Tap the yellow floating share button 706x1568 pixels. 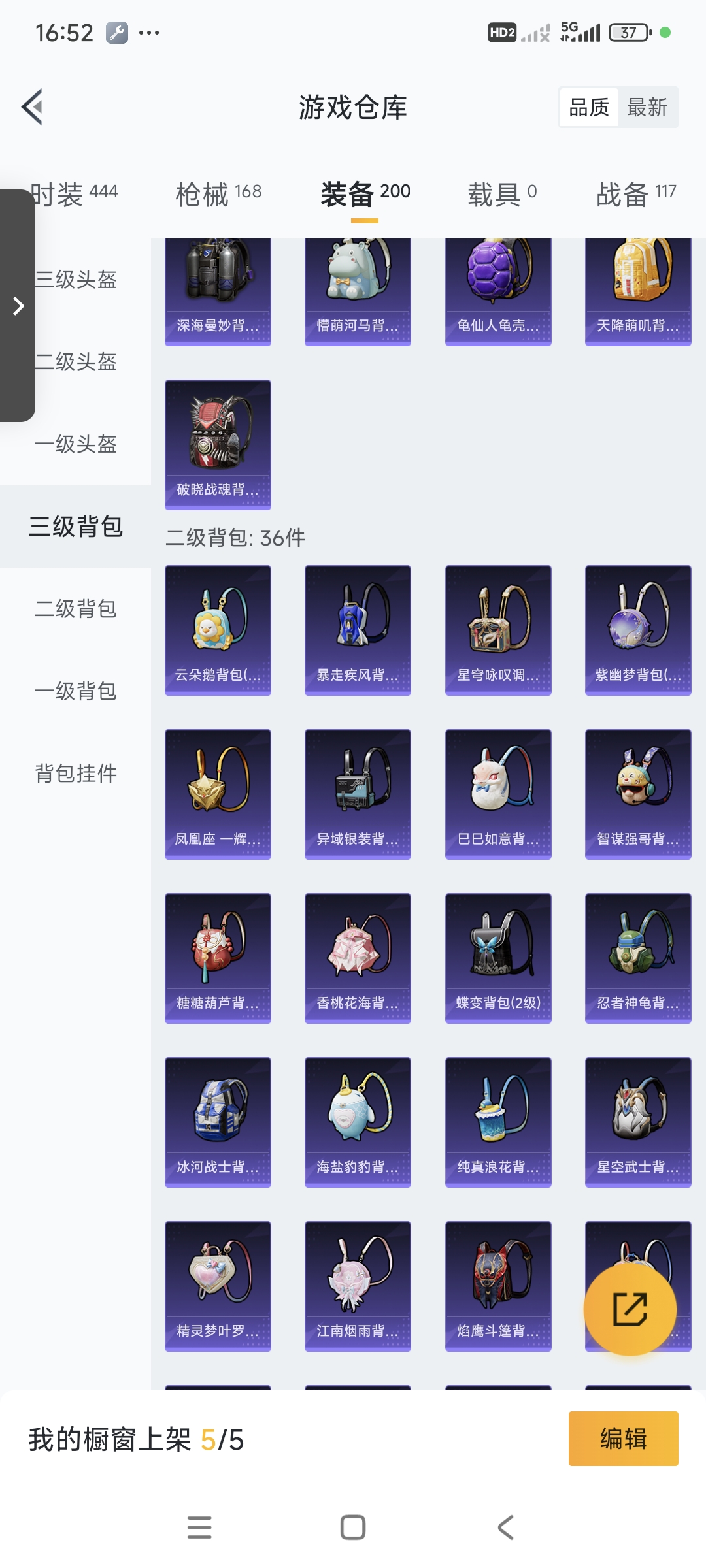pyautogui.click(x=630, y=1309)
